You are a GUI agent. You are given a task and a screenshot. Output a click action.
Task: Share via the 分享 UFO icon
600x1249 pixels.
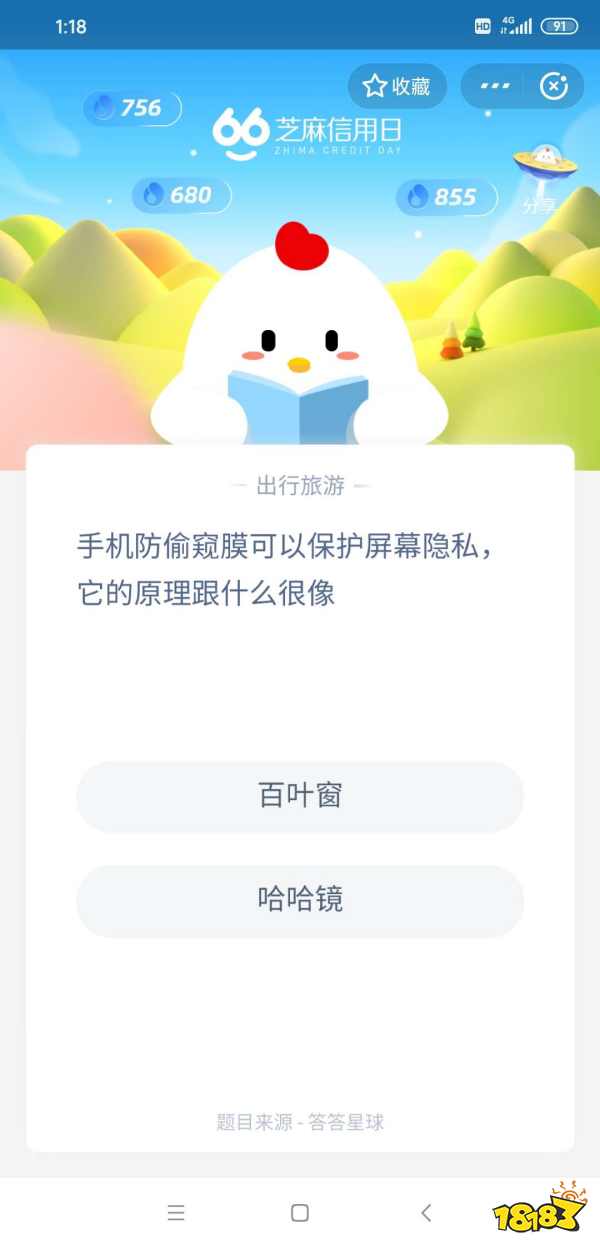tap(545, 175)
